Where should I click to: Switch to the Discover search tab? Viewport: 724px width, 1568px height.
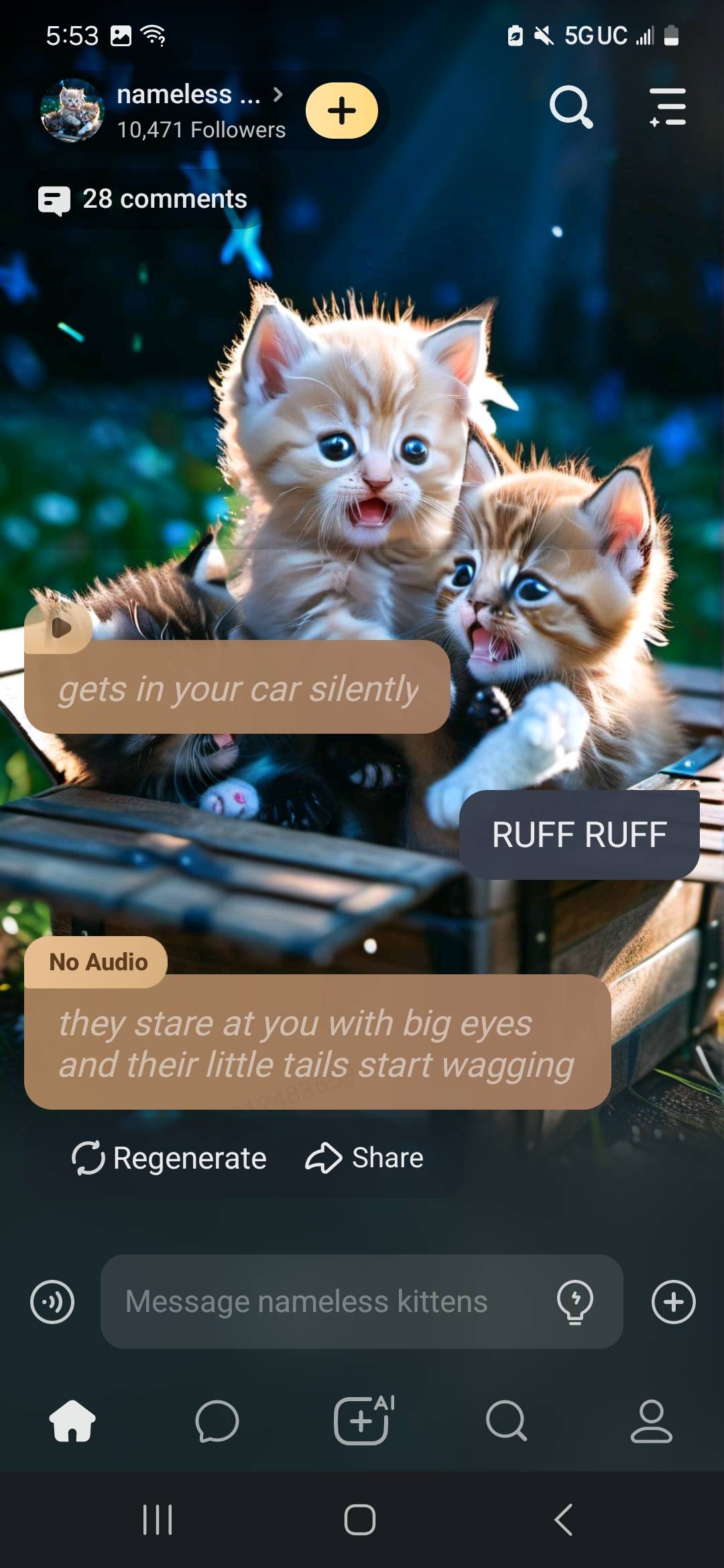[x=506, y=1421]
